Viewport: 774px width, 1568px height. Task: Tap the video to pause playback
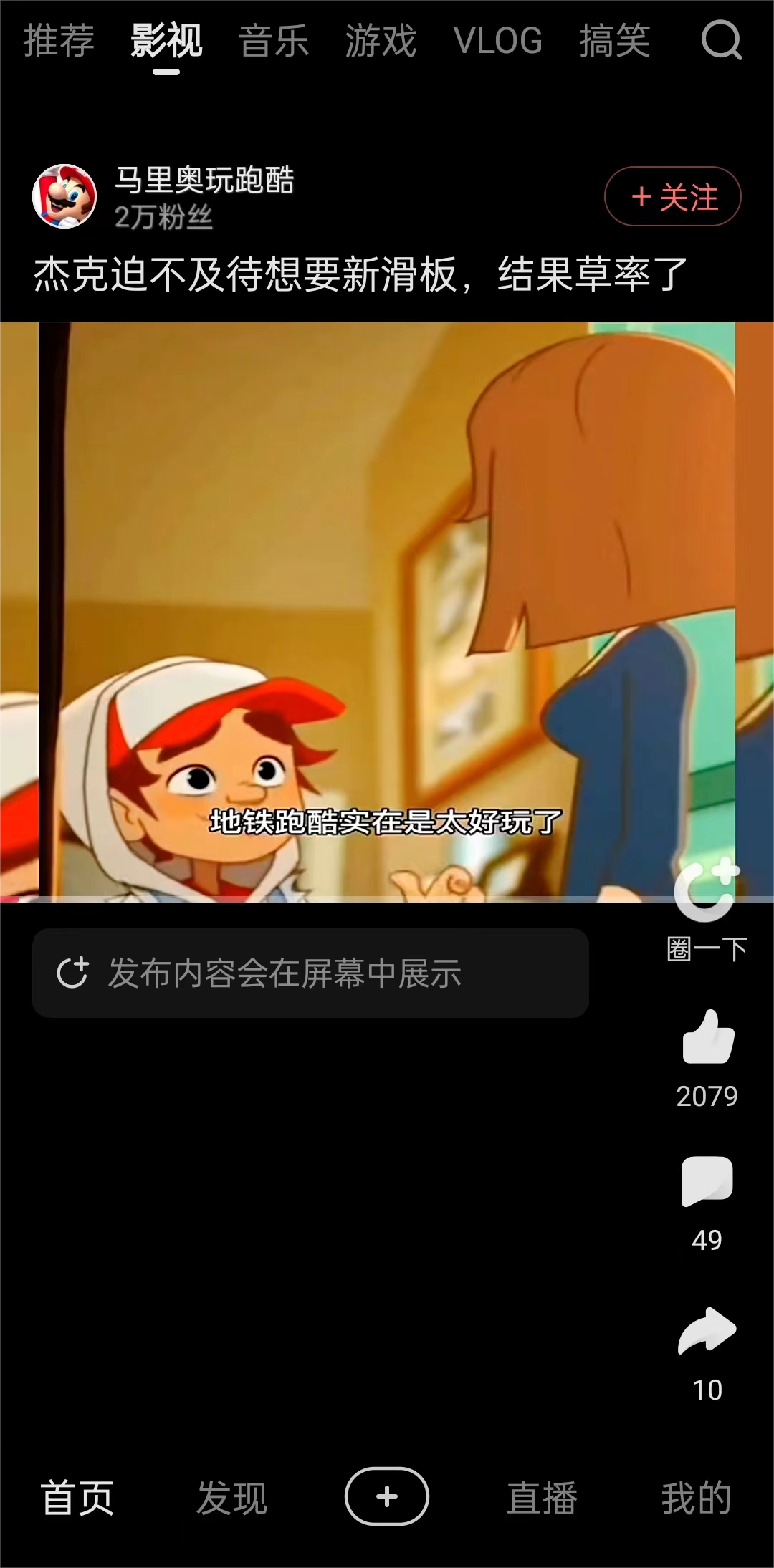pos(387,573)
